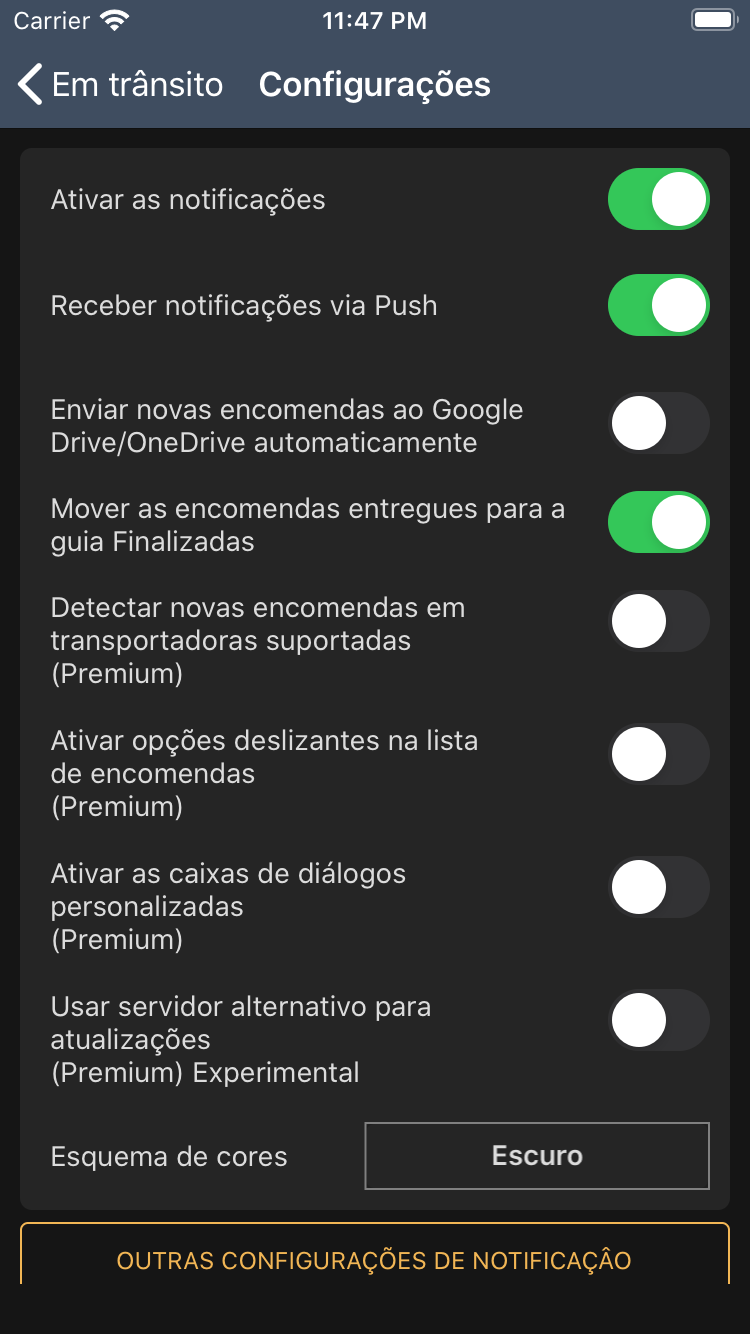
Task: Go back to Em trânsito
Action: click(120, 85)
